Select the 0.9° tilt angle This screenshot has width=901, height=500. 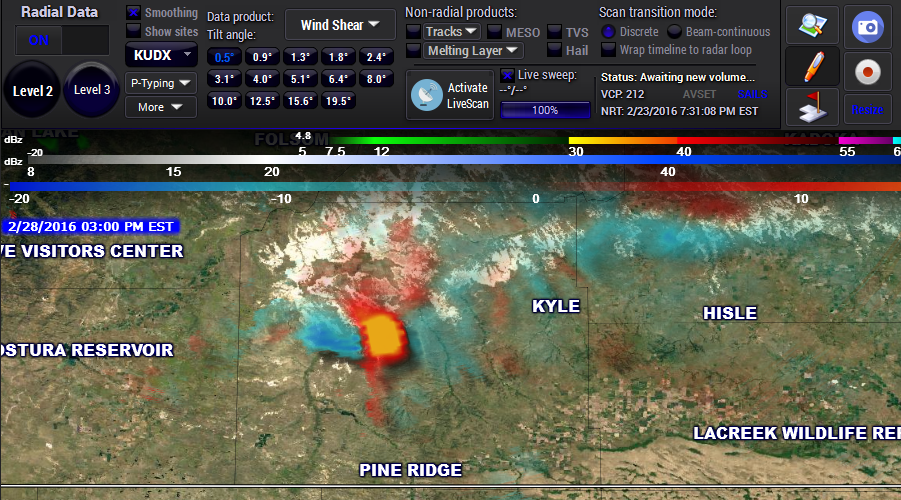coord(263,57)
